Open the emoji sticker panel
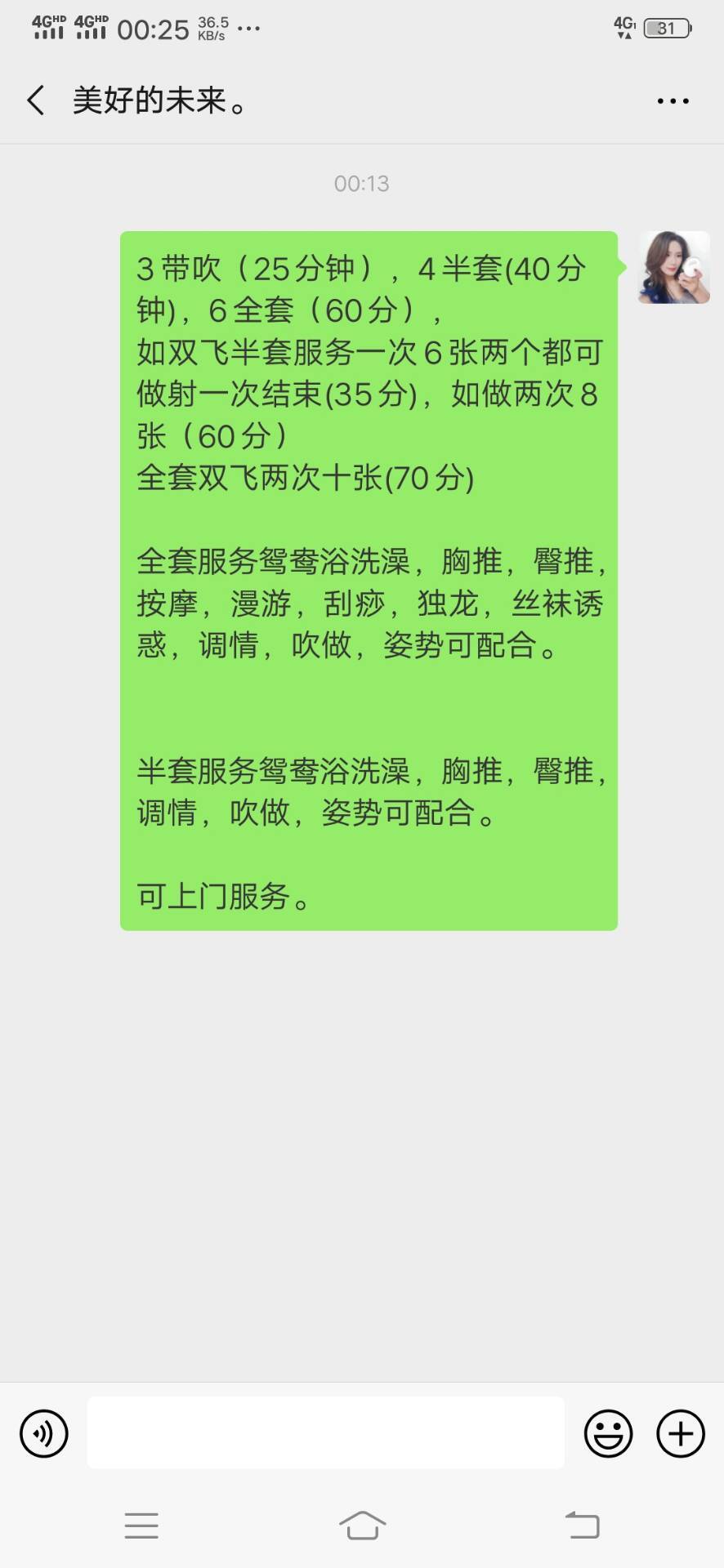Image resolution: width=724 pixels, height=1568 pixels. (608, 1432)
